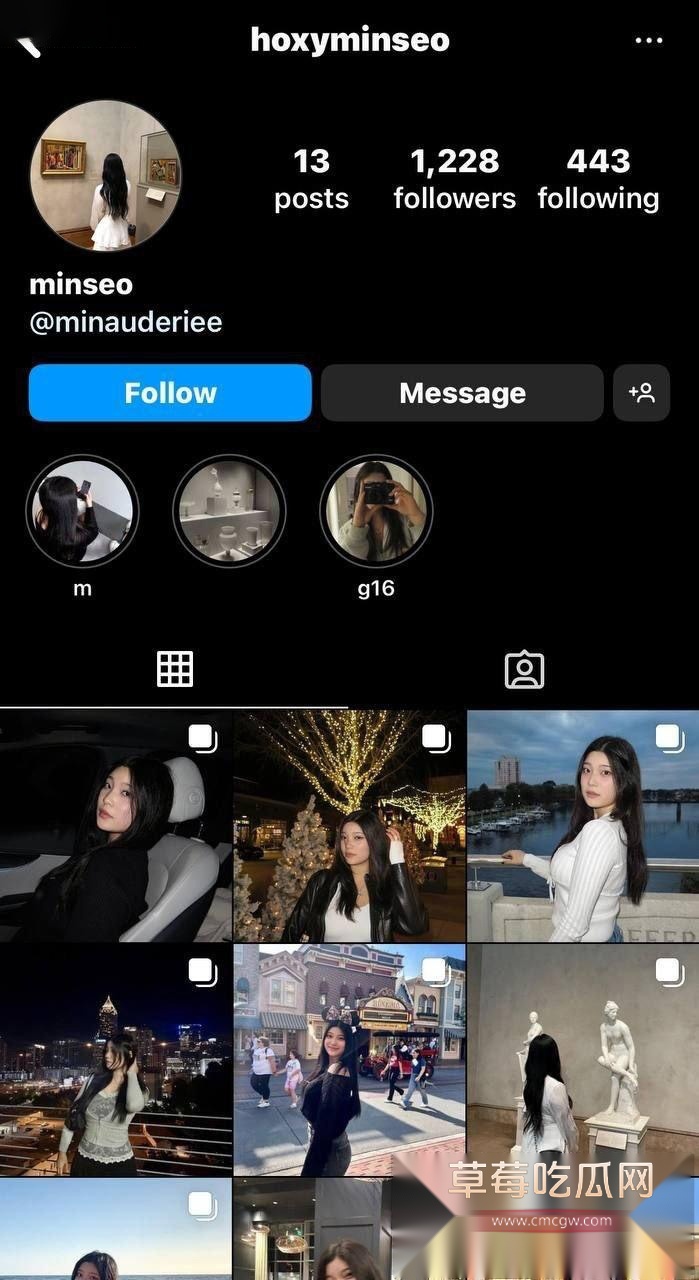Open the followers list
699x1280 pixels.
click(x=454, y=179)
